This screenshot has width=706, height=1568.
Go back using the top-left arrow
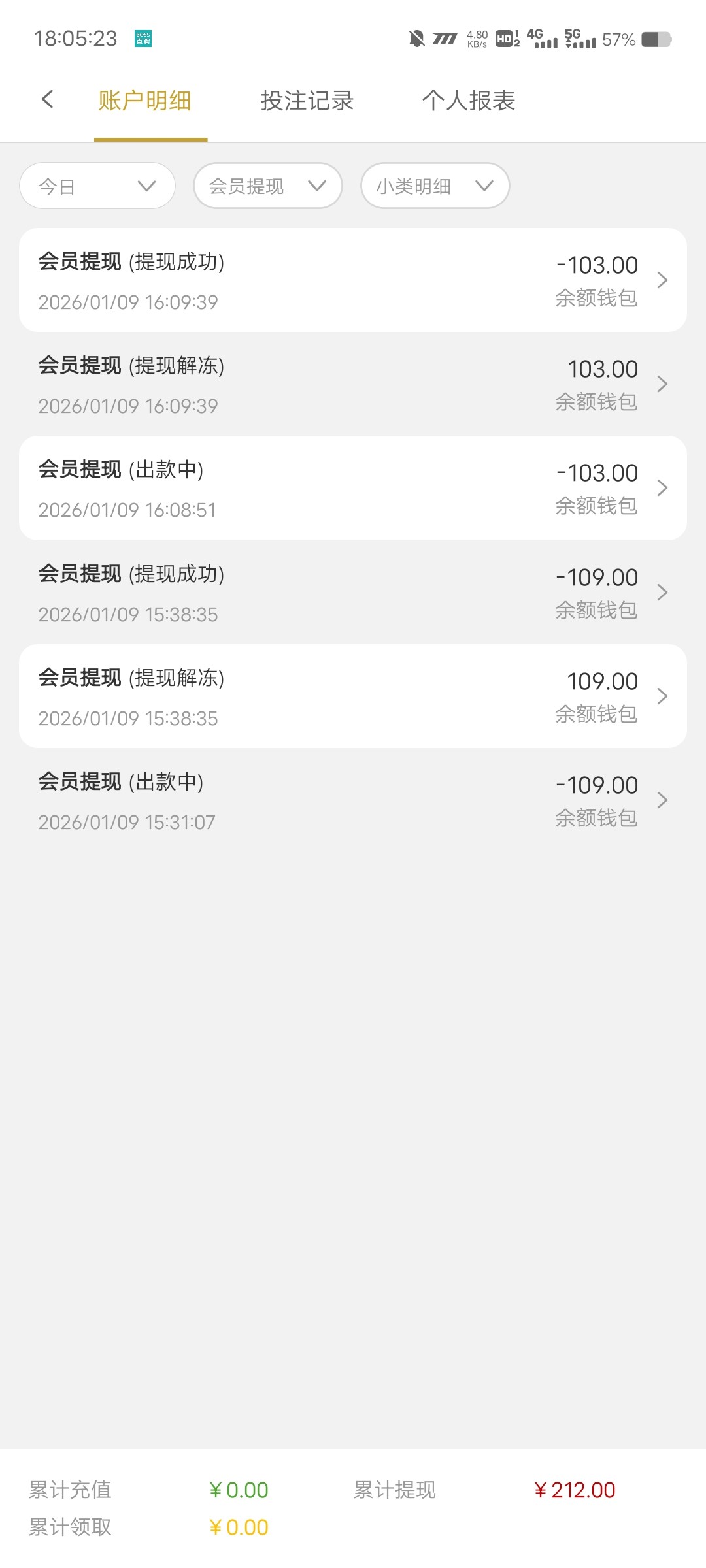[x=47, y=100]
